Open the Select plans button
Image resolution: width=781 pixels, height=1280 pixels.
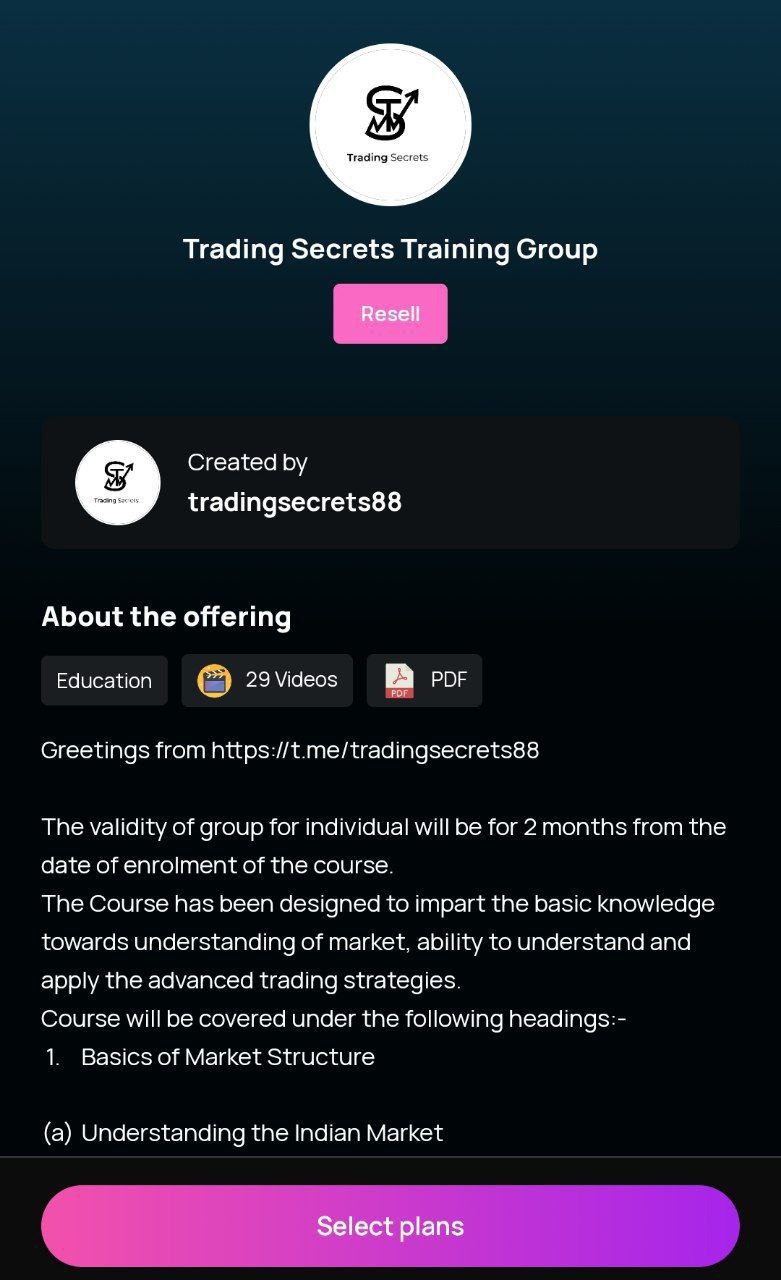click(390, 1226)
